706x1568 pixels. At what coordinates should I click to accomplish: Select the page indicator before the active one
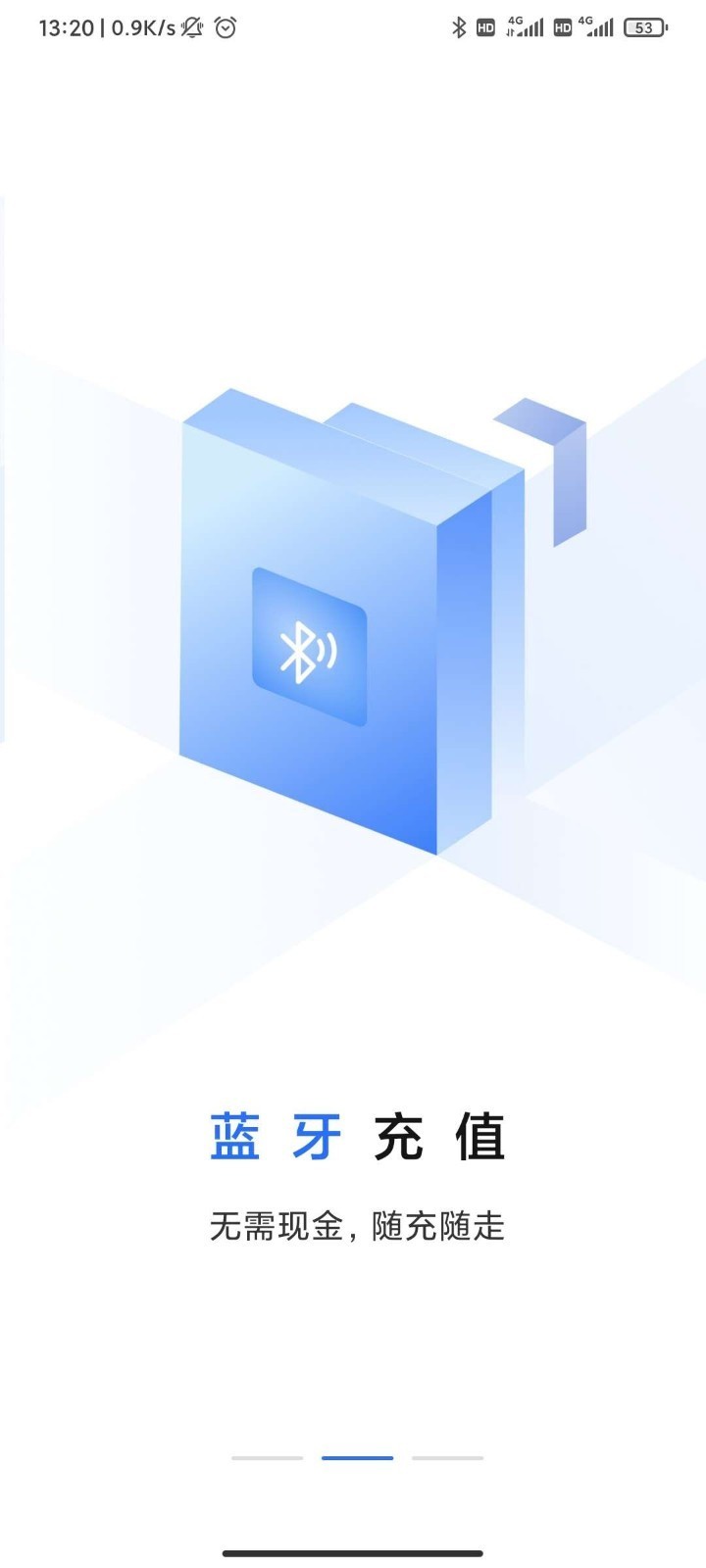(267, 1458)
